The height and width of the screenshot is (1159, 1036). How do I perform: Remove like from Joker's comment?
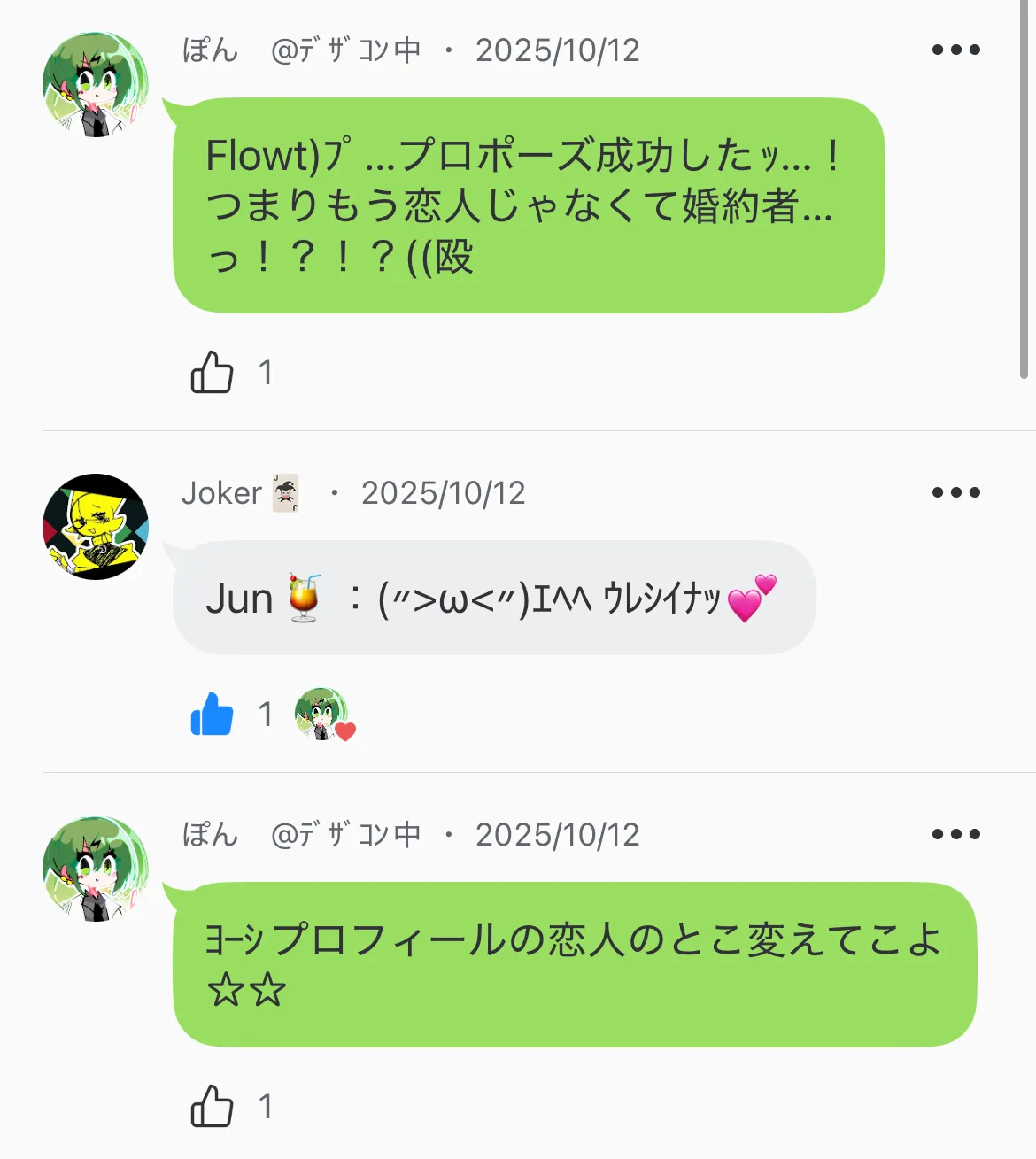click(x=212, y=714)
